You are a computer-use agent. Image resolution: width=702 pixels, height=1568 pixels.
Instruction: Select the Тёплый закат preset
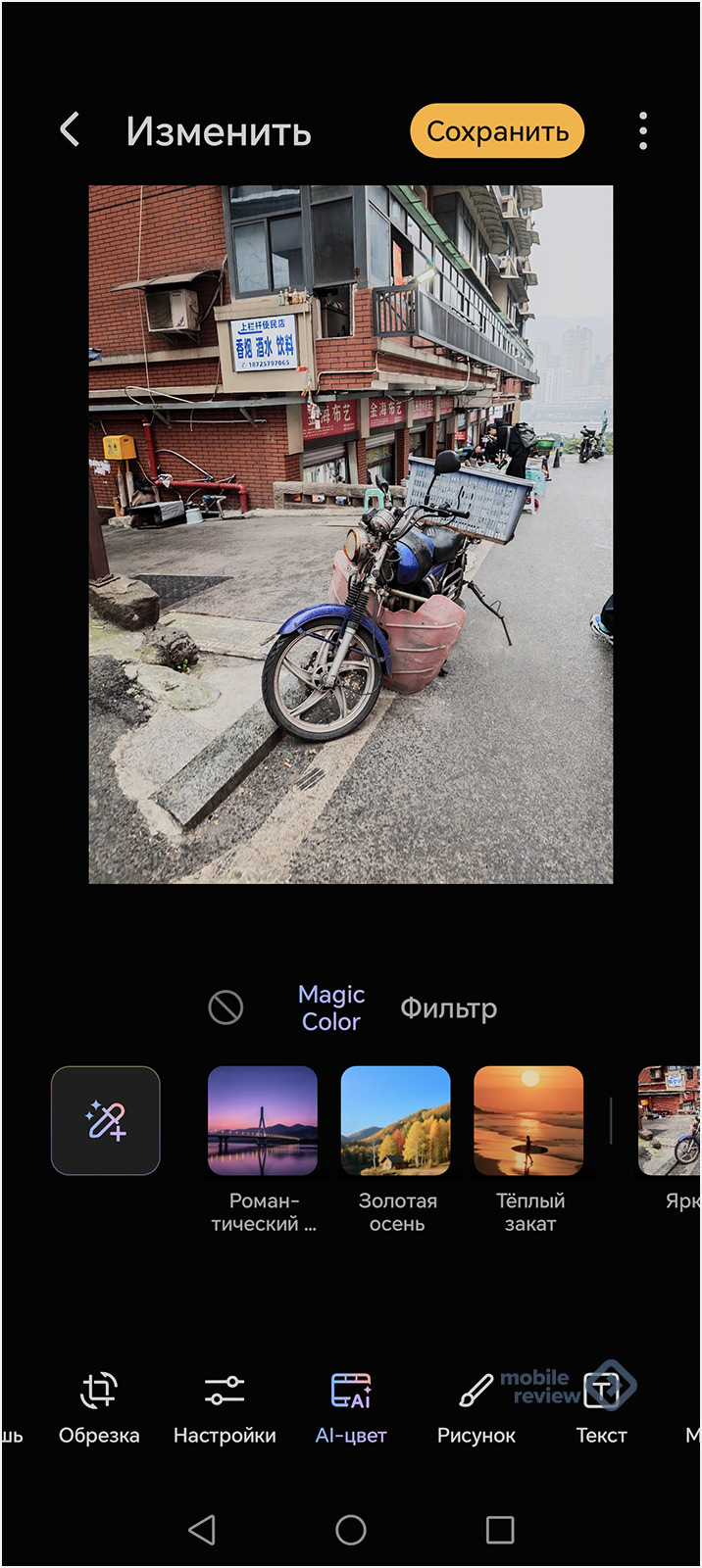point(529,1120)
